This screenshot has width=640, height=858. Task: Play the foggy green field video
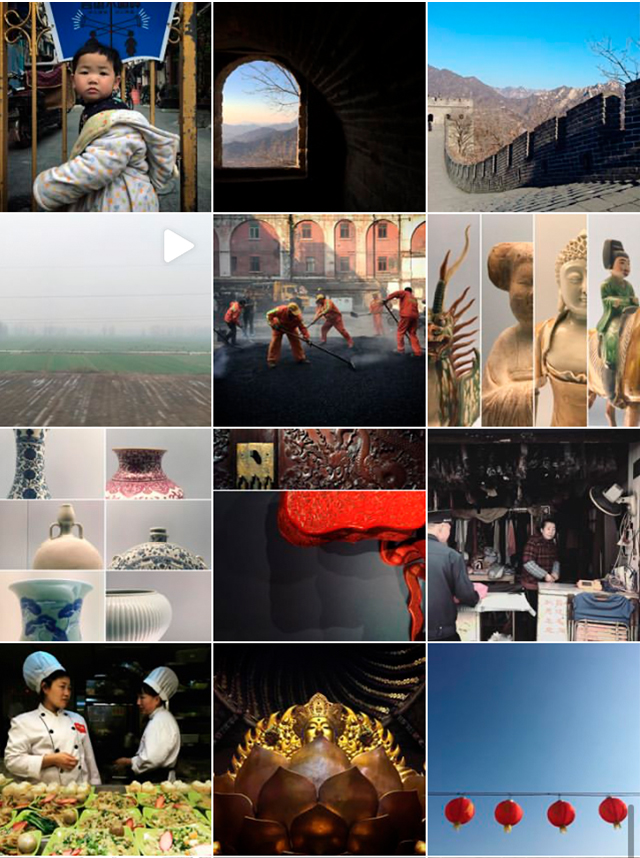pyautogui.click(x=105, y=320)
